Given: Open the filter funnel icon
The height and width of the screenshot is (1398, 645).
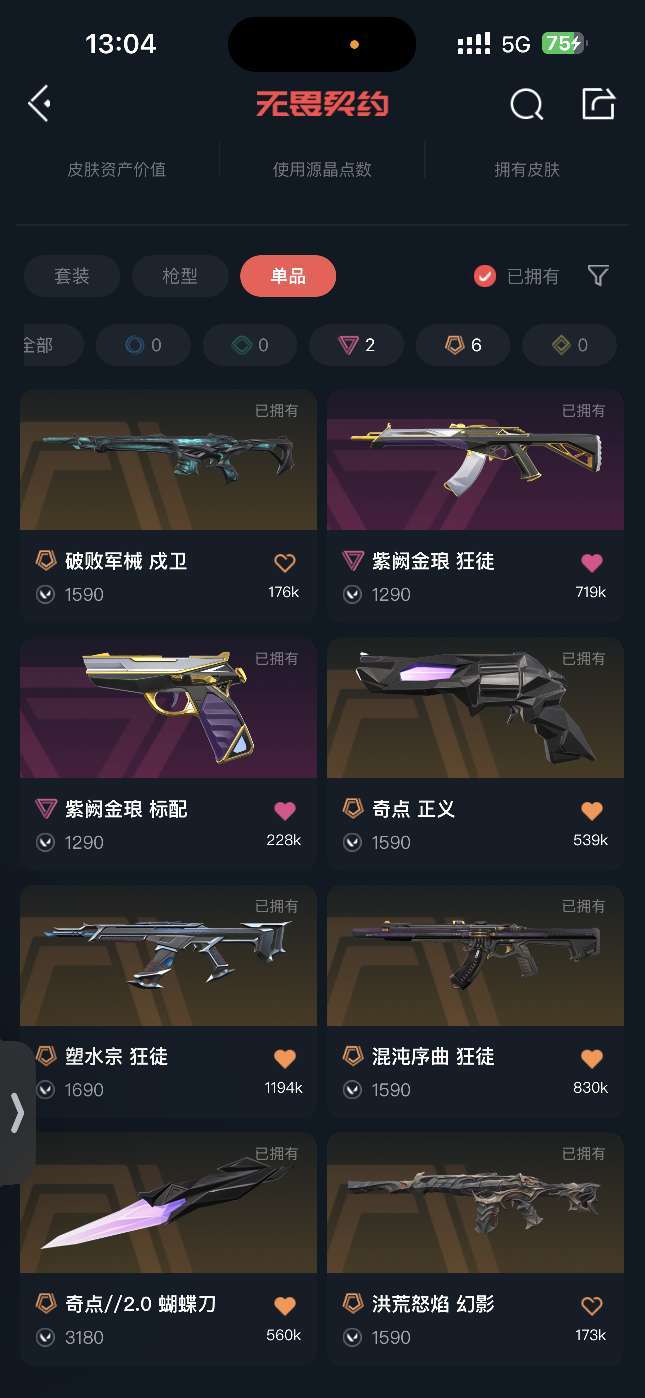Looking at the screenshot, I should tap(598, 276).
